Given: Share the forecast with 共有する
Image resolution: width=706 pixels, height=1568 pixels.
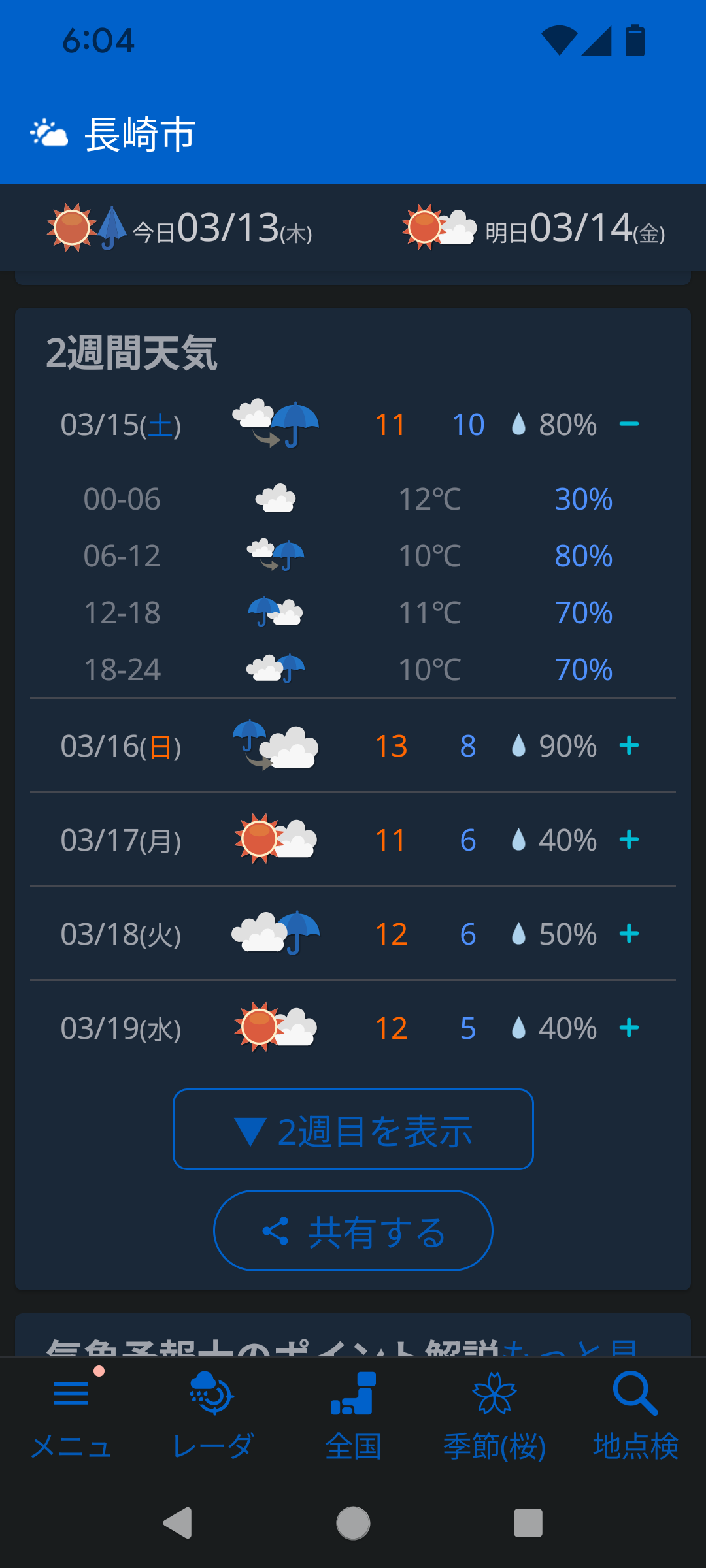Looking at the screenshot, I should coord(353,1230).
